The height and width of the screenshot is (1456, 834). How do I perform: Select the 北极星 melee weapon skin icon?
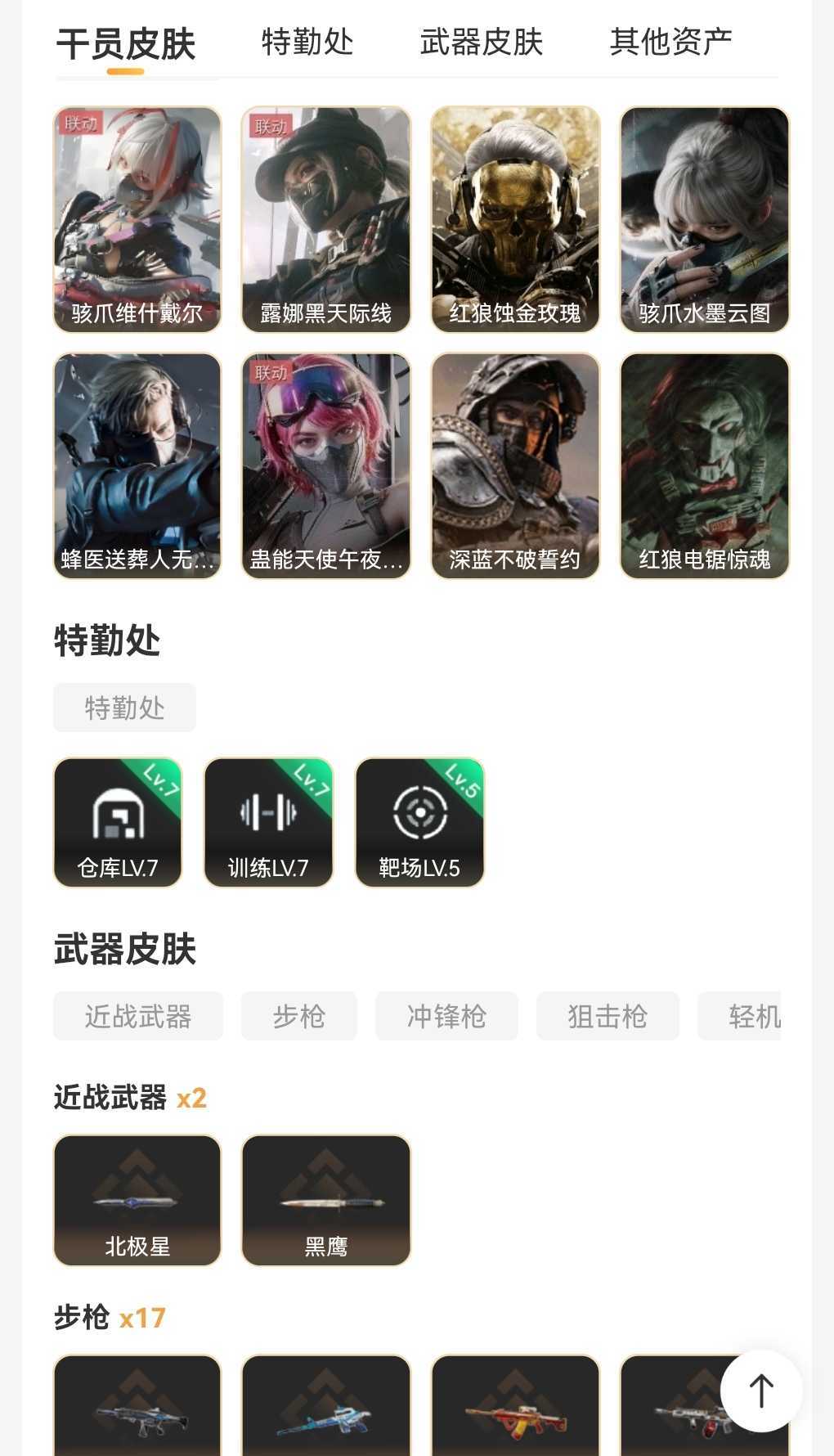(137, 1201)
